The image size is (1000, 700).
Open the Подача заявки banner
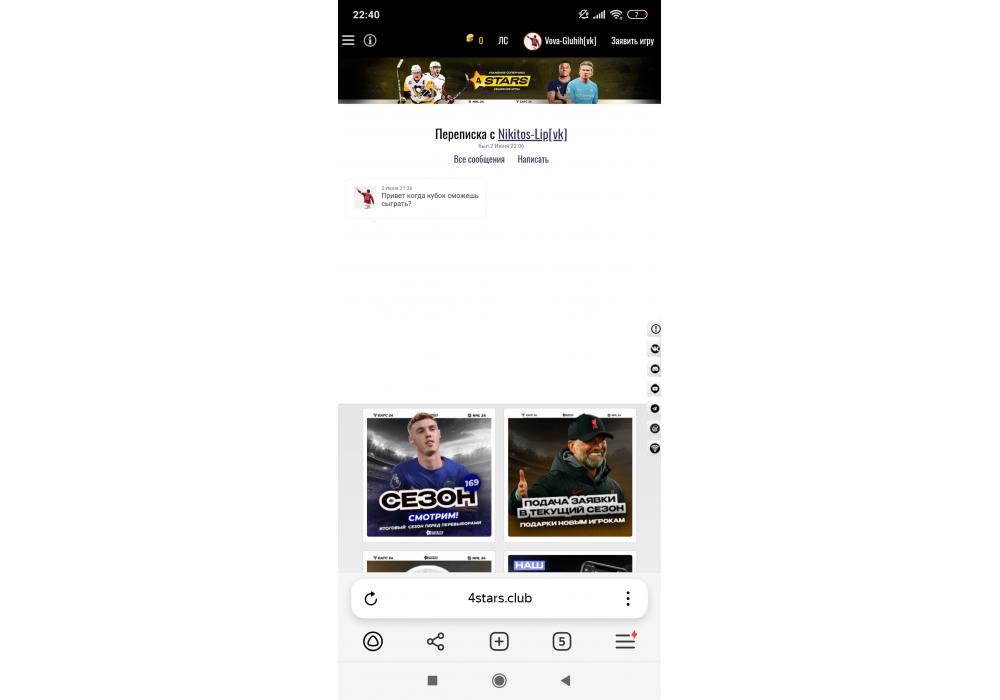[x=570, y=475]
